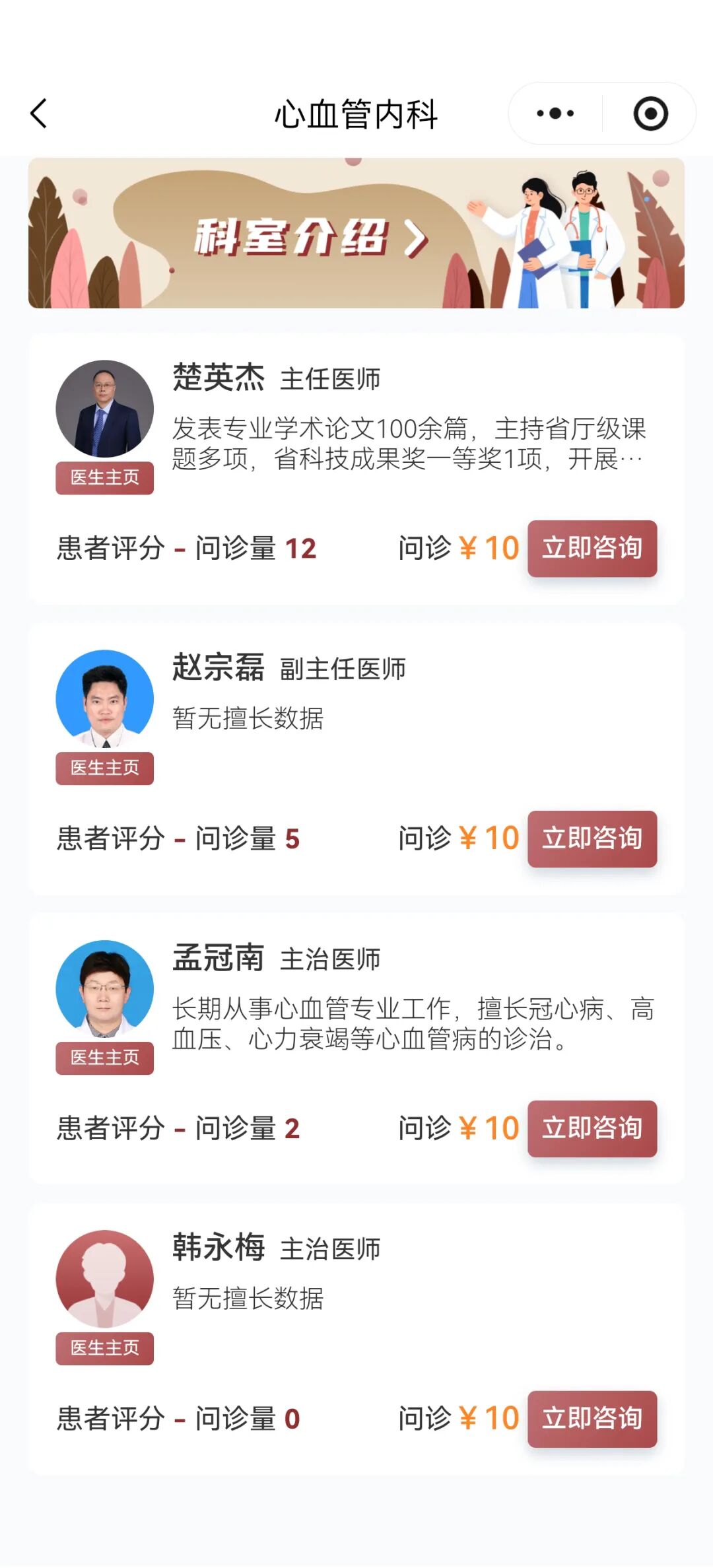Image resolution: width=713 pixels, height=1568 pixels.
Task: Select 立即咨询 for 韩永梅
Action: pyautogui.click(x=592, y=1419)
